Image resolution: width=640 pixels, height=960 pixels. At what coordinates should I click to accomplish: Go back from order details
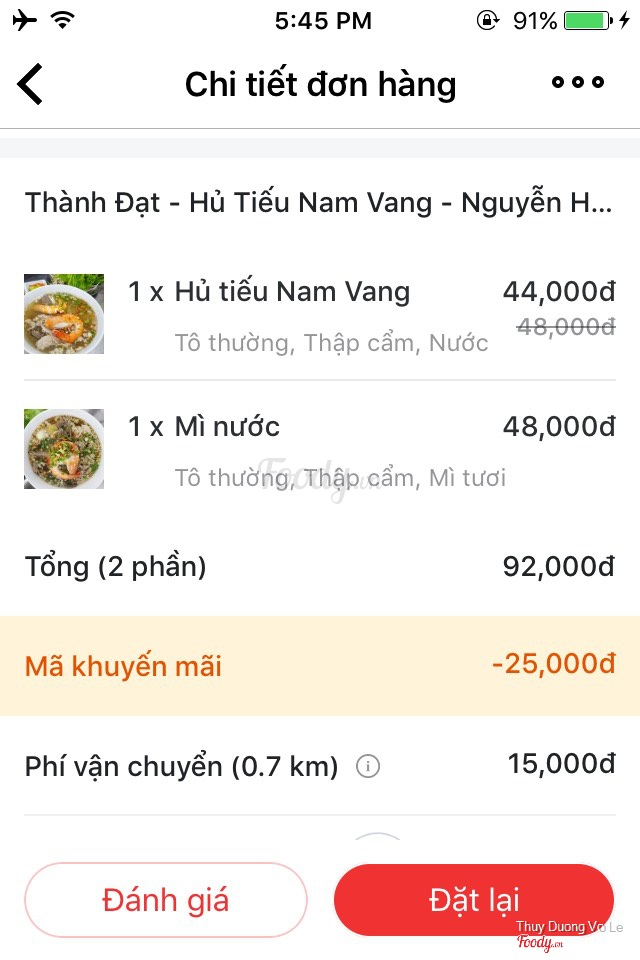point(31,84)
